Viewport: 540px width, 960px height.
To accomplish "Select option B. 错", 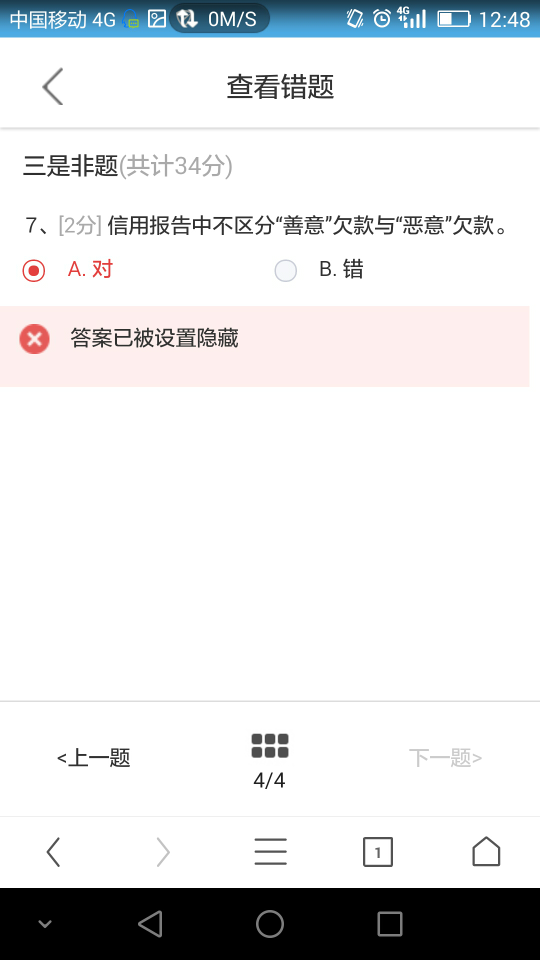I will coord(319,269).
